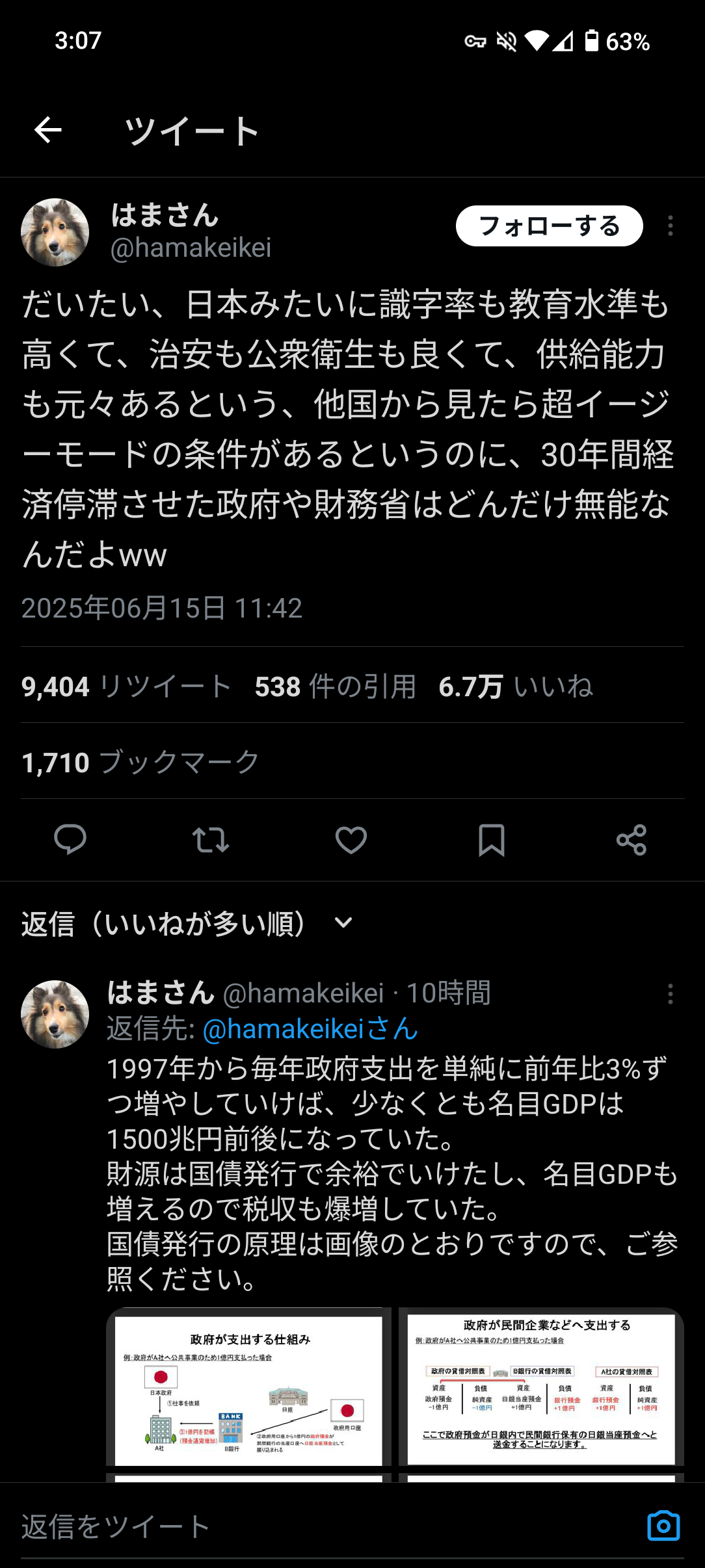Tap the フォローする button
Screen dimensions: 705x1568
(550, 226)
